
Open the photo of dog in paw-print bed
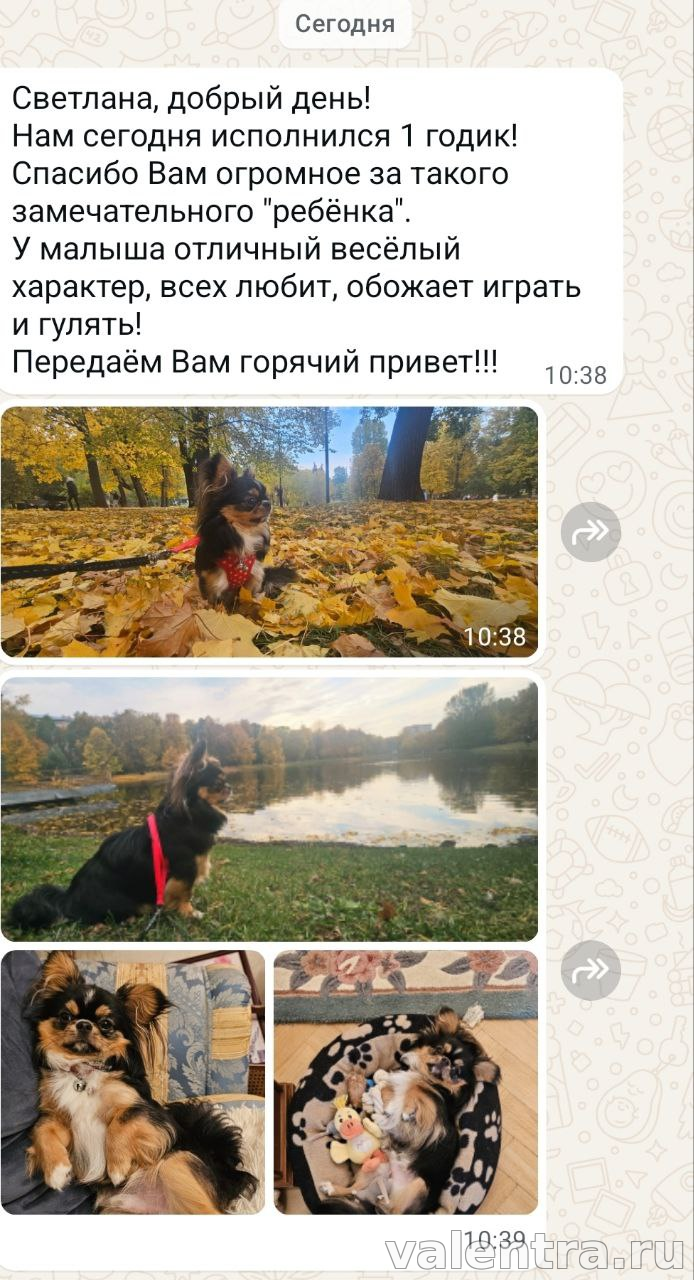[405, 1081]
